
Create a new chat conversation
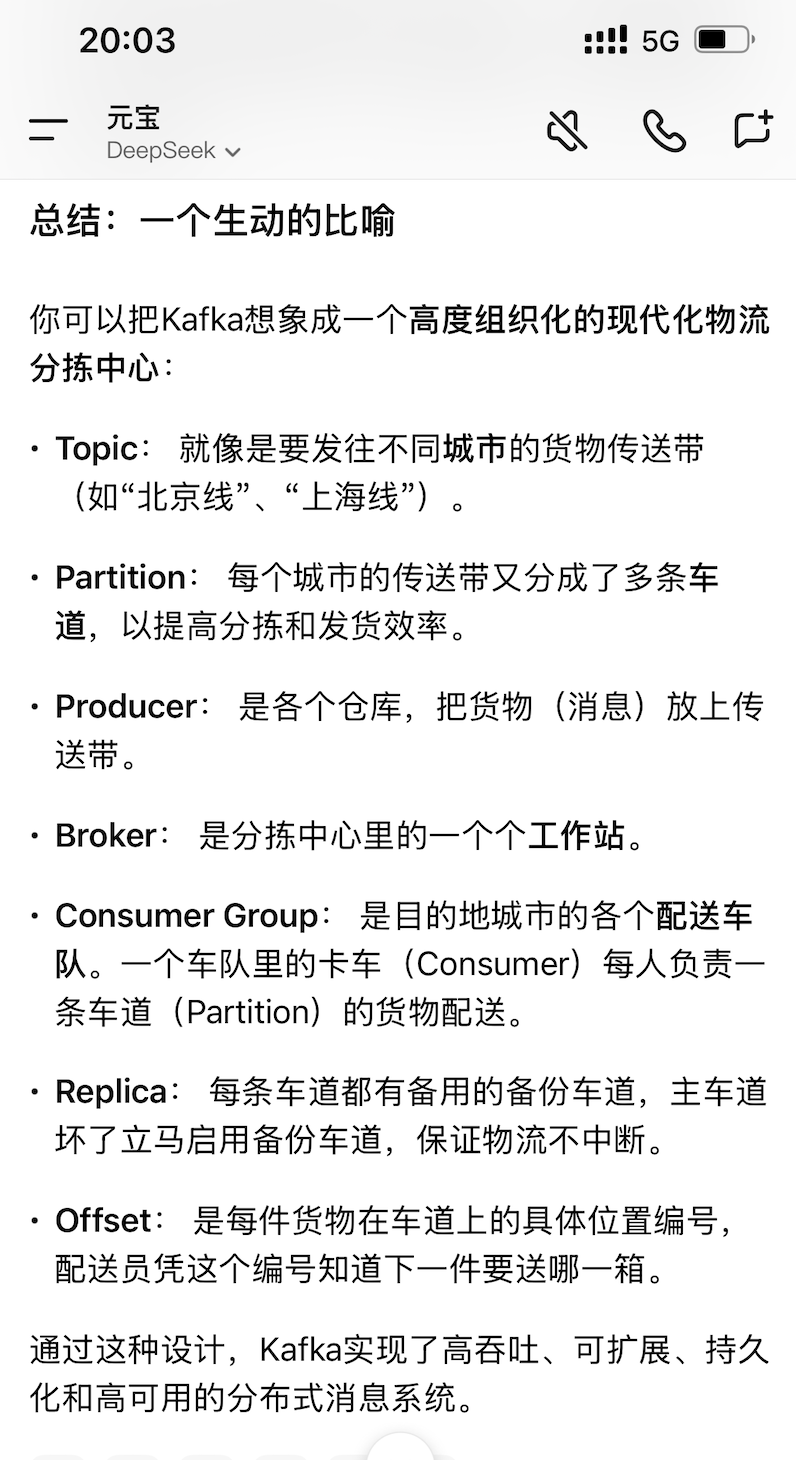click(x=753, y=129)
